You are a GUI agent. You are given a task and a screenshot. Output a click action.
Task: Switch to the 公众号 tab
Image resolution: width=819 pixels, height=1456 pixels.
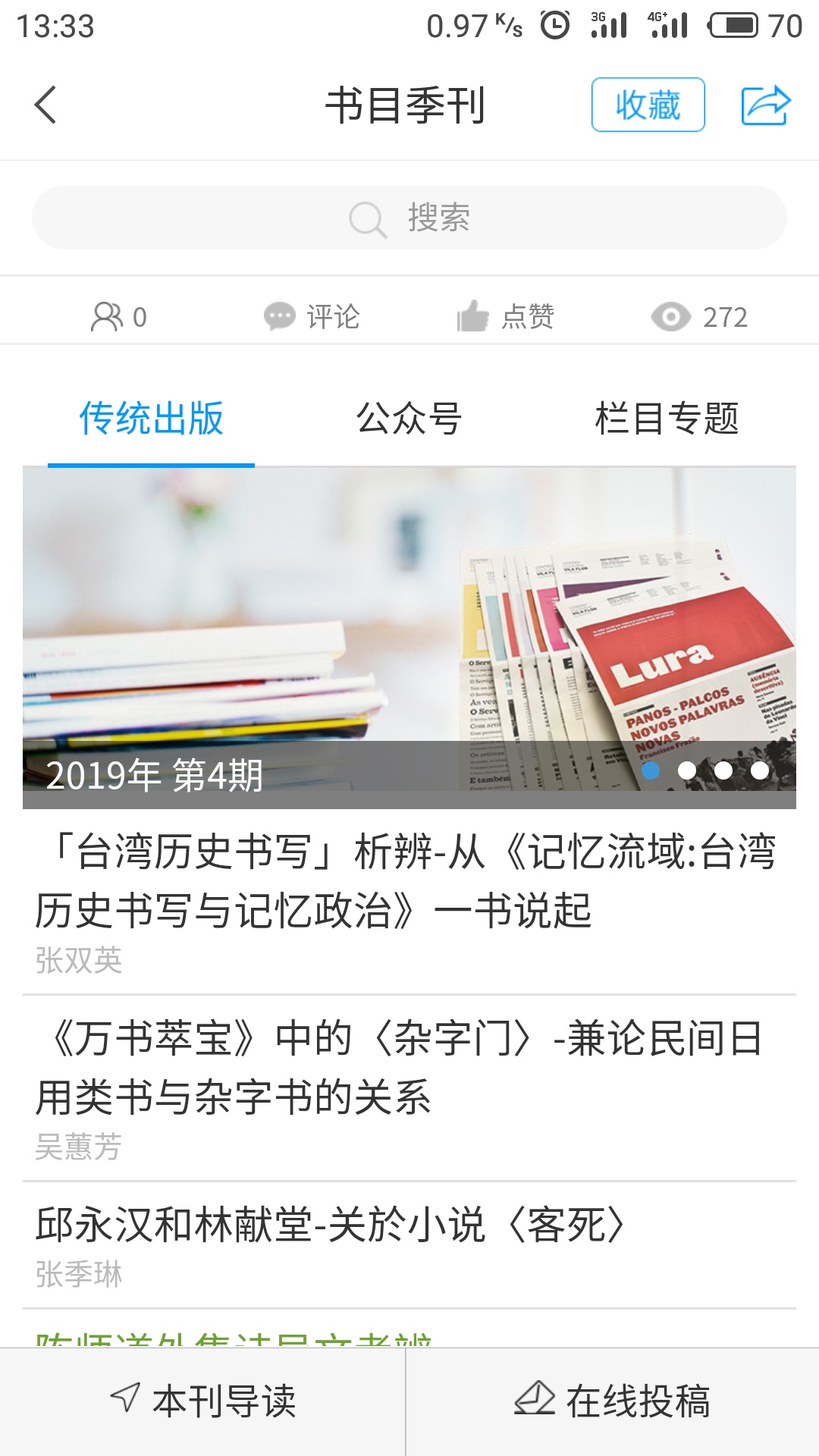(x=409, y=419)
